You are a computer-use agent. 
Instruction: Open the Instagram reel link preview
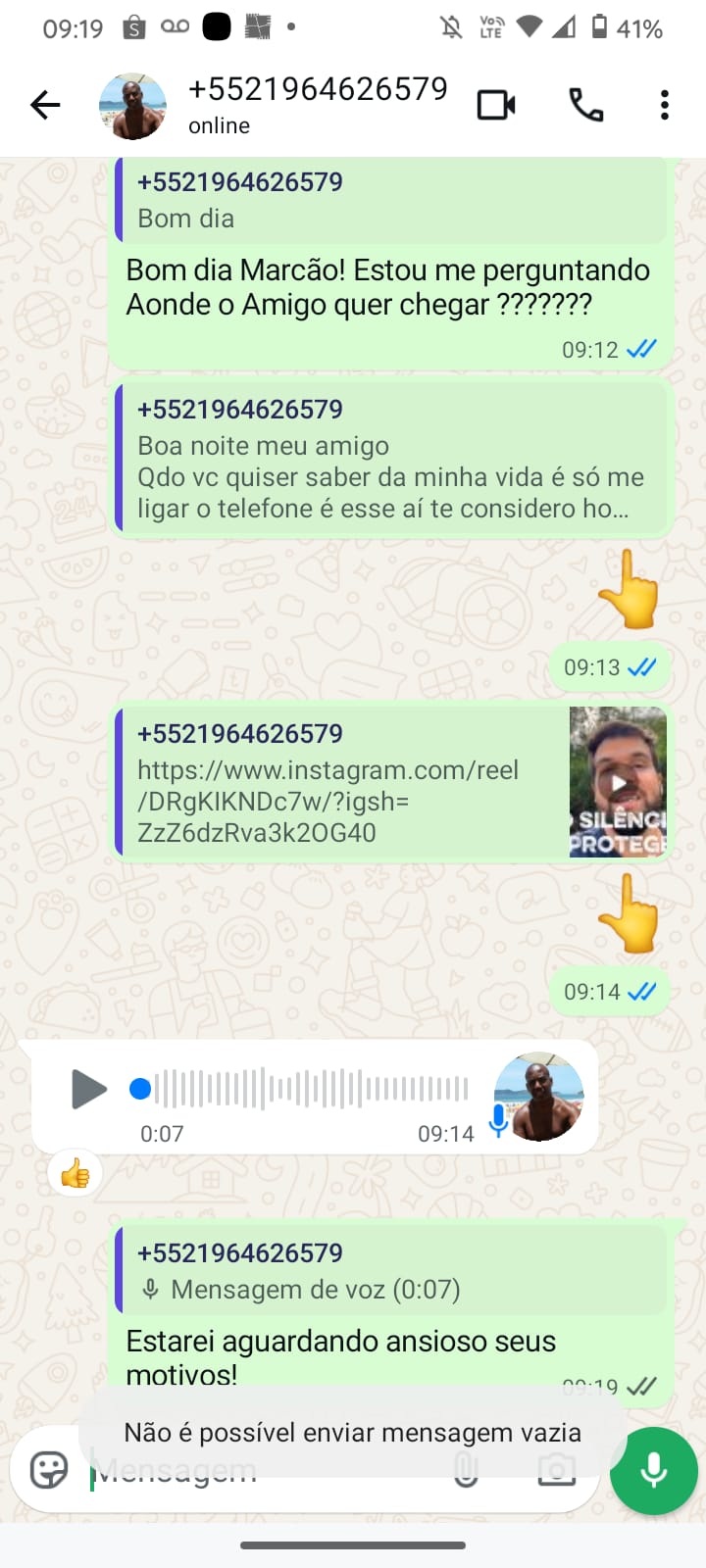pyautogui.click(x=392, y=783)
